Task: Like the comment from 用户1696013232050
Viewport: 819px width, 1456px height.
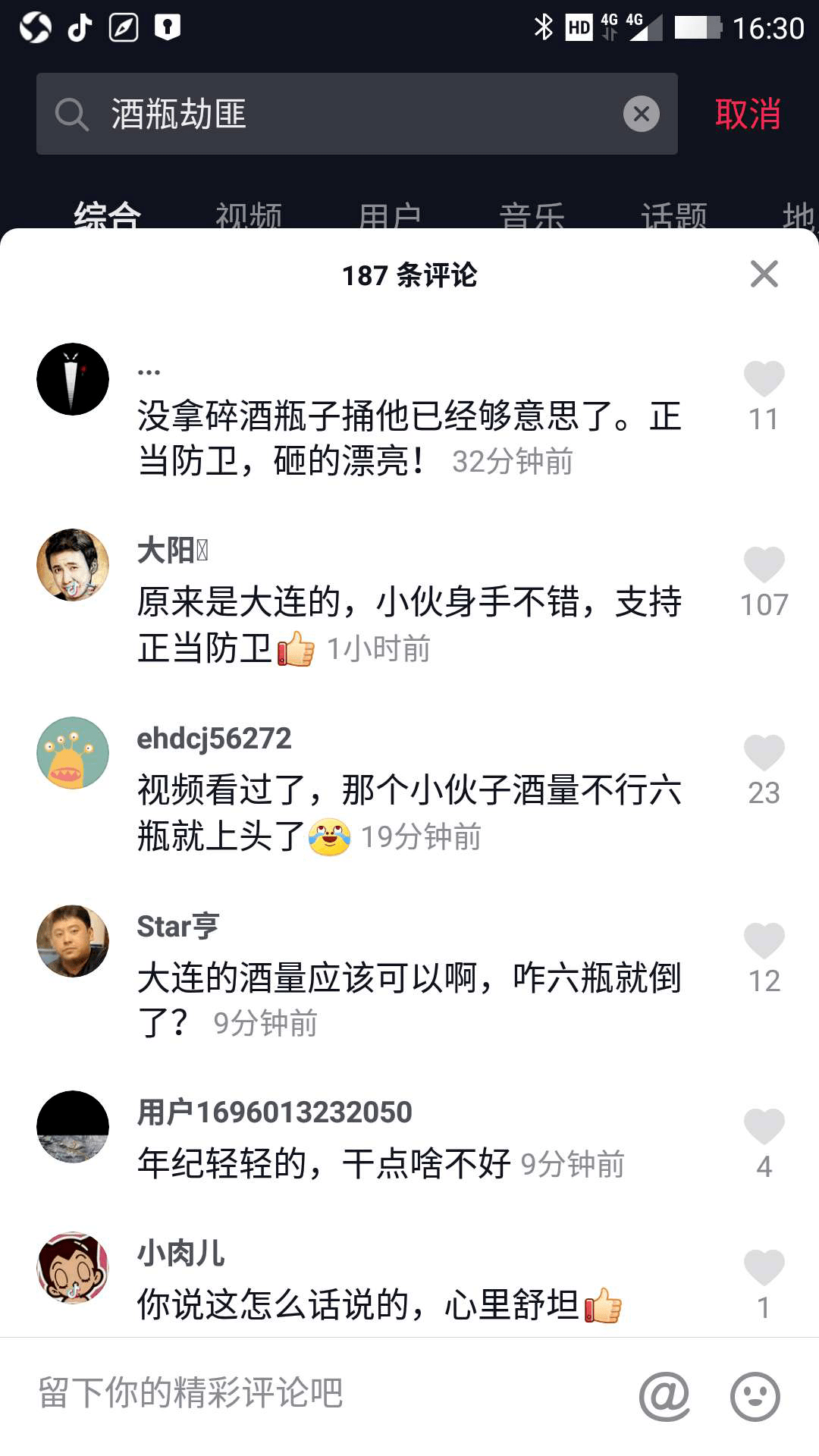Action: pos(764,1127)
